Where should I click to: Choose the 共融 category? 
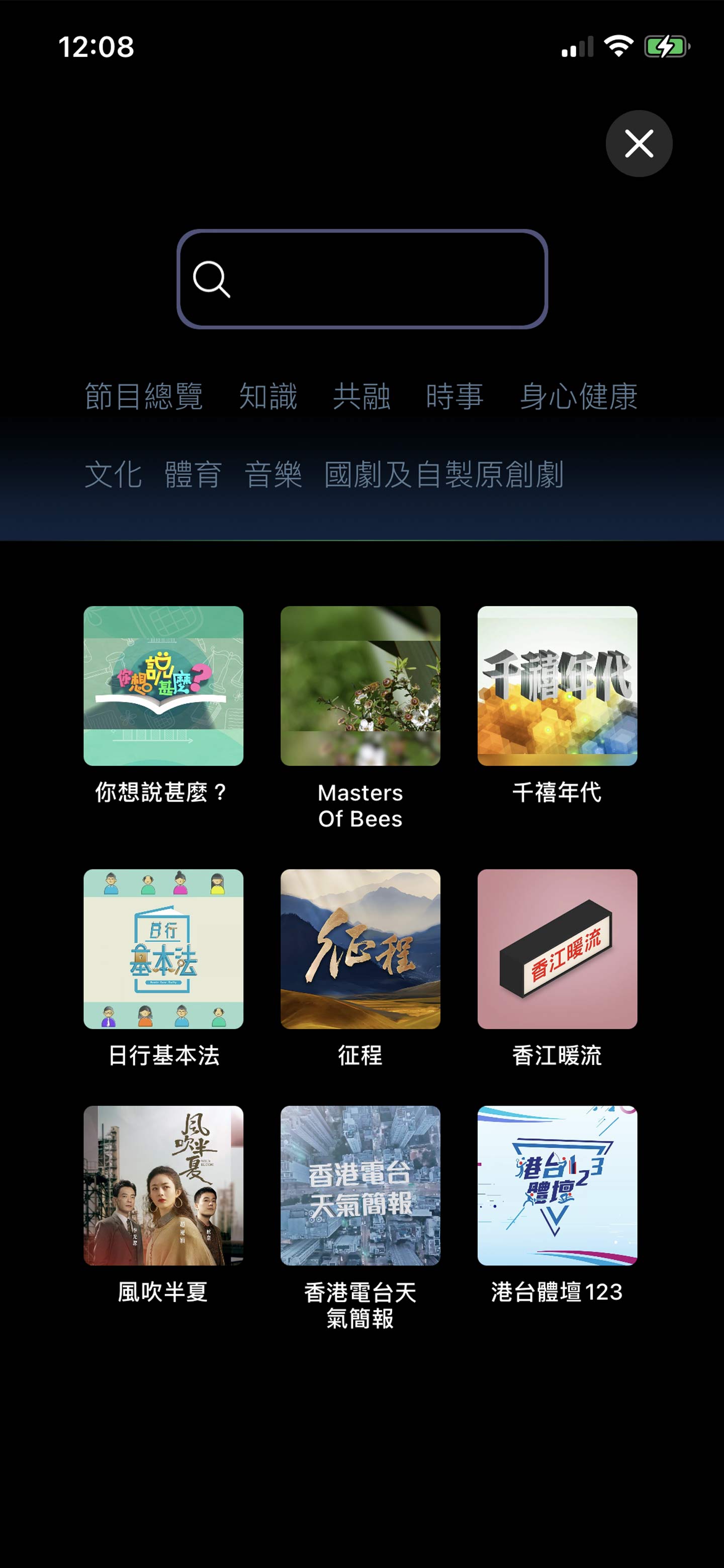(361, 396)
